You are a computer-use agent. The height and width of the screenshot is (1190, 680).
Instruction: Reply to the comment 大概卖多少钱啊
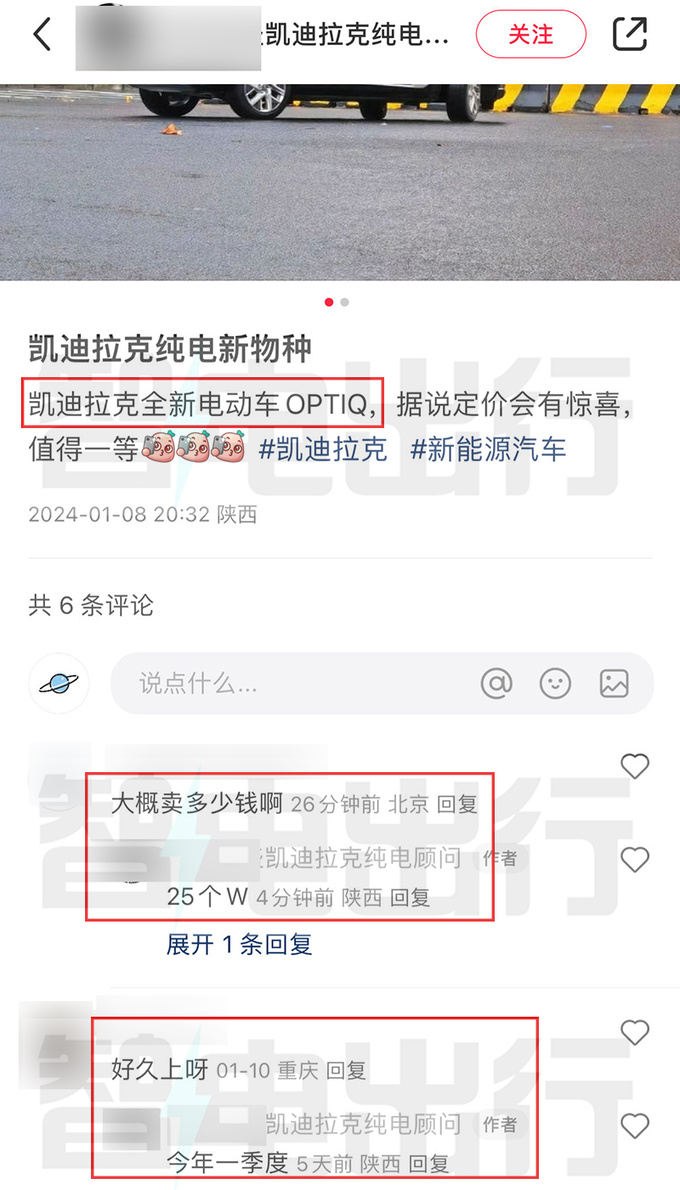click(x=457, y=804)
